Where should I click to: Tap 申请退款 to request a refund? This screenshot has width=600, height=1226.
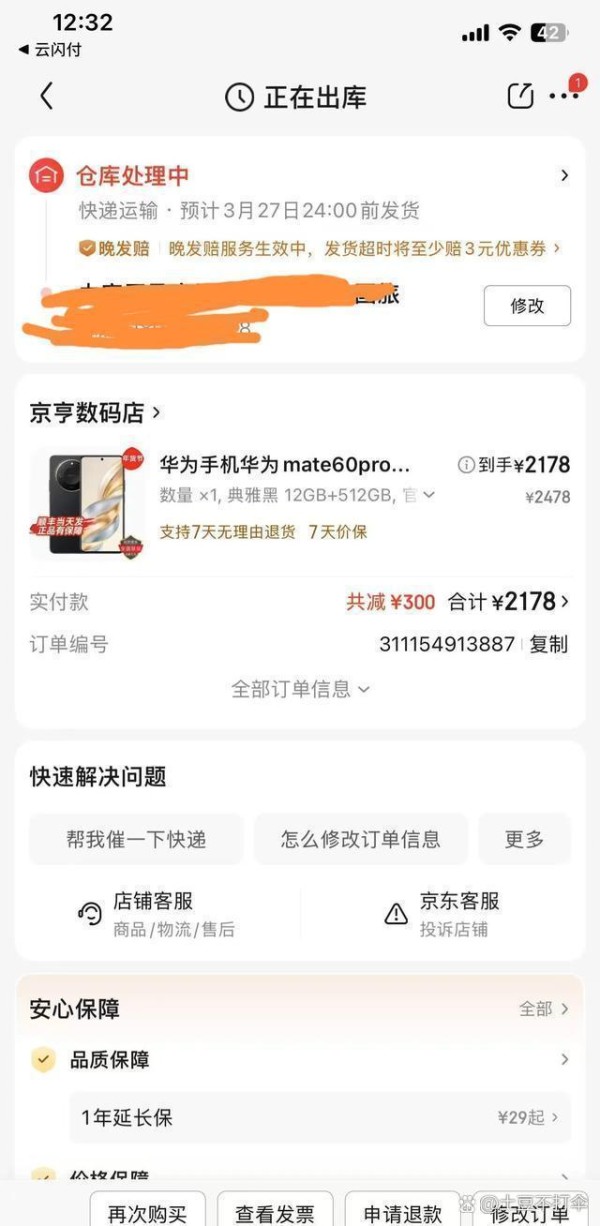pyautogui.click(x=403, y=1213)
